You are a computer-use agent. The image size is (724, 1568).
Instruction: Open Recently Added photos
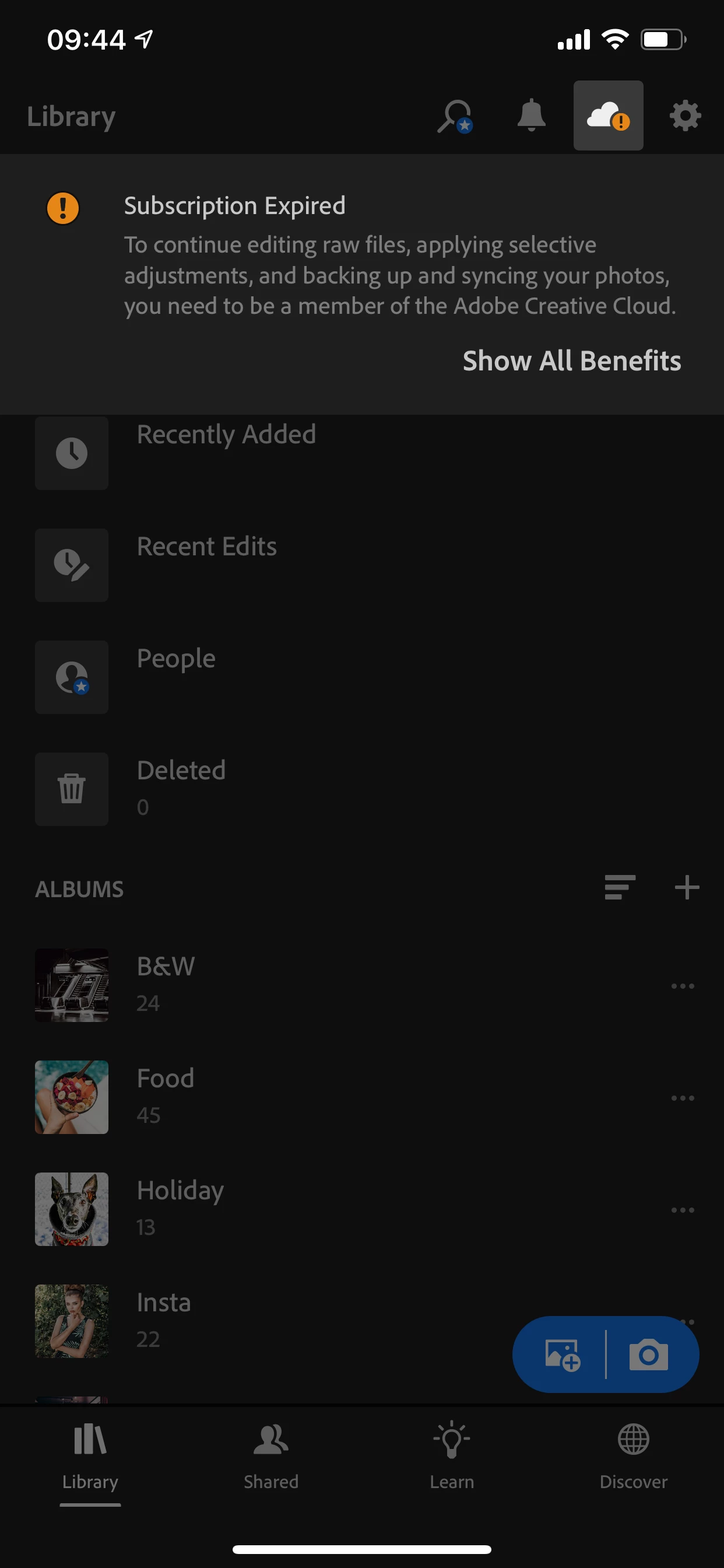pos(226,435)
